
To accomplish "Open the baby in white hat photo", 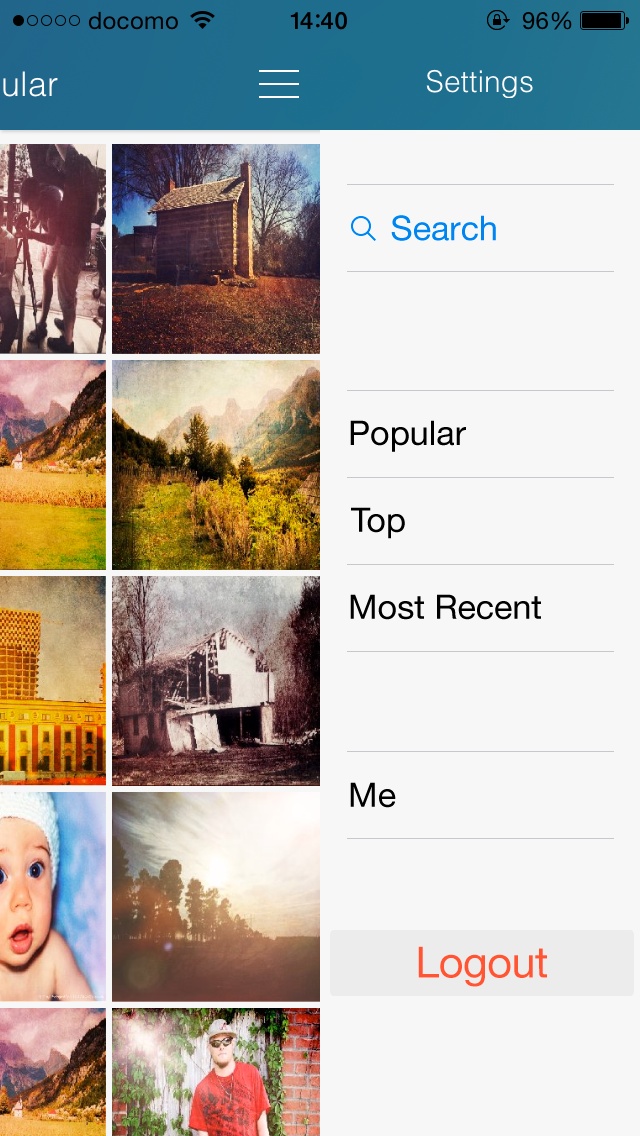I will 52,897.
